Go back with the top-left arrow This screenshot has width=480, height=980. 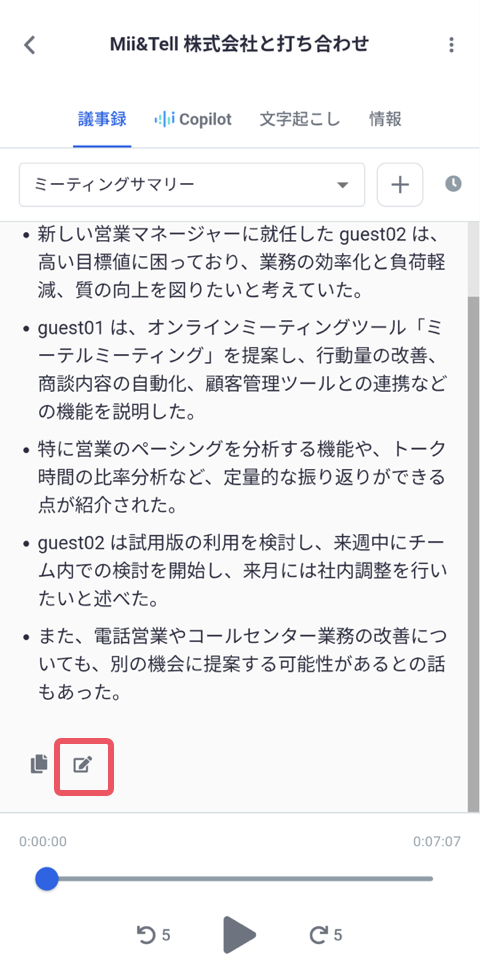click(29, 45)
